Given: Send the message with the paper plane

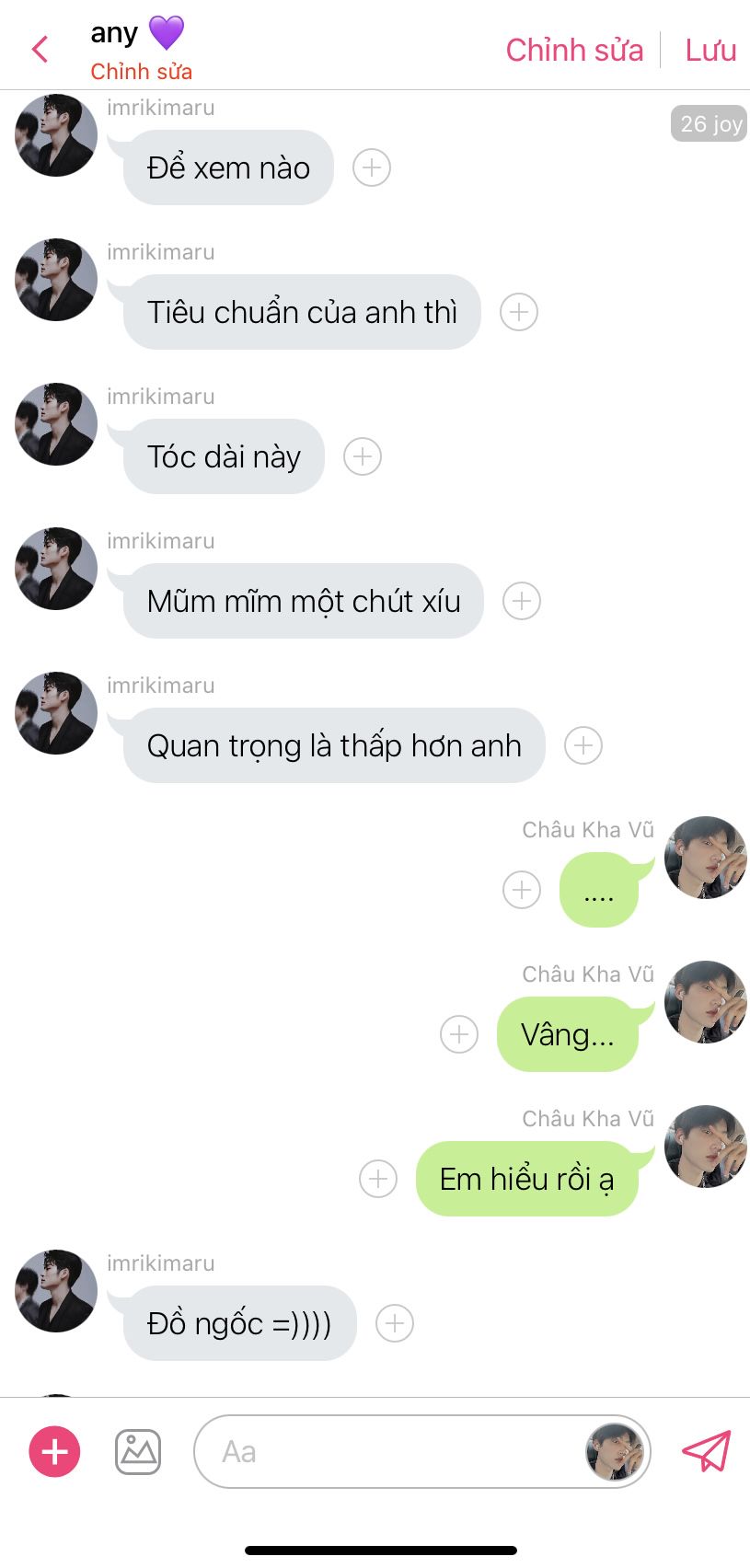Looking at the screenshot, I should (x=707, y=1452).
